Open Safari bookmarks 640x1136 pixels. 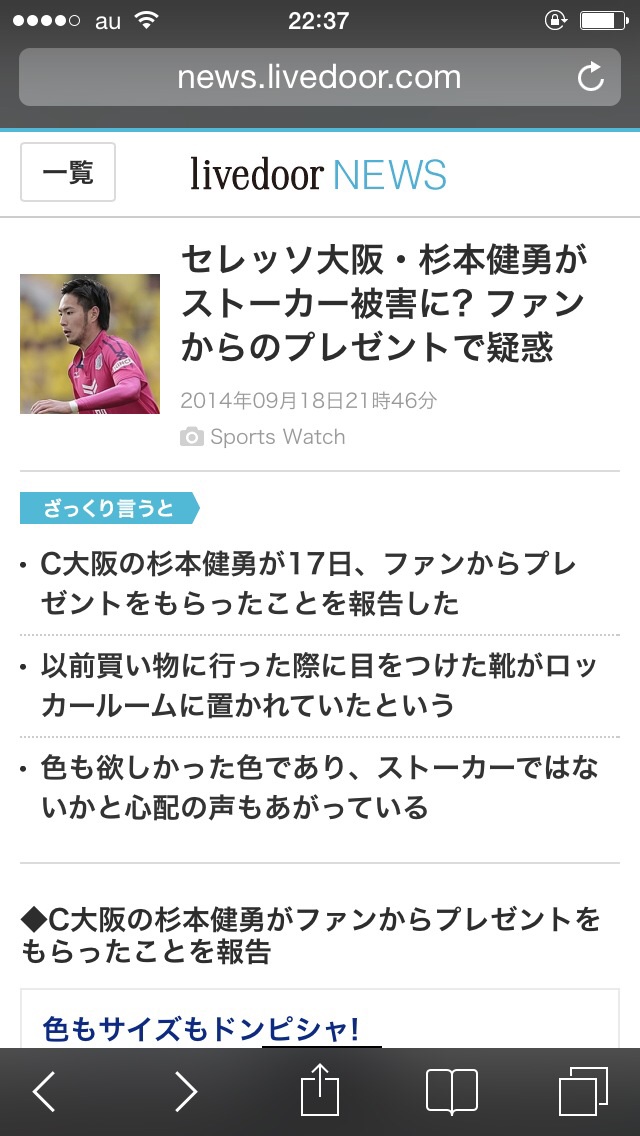pyautogui.click(x=451, y=1091)
